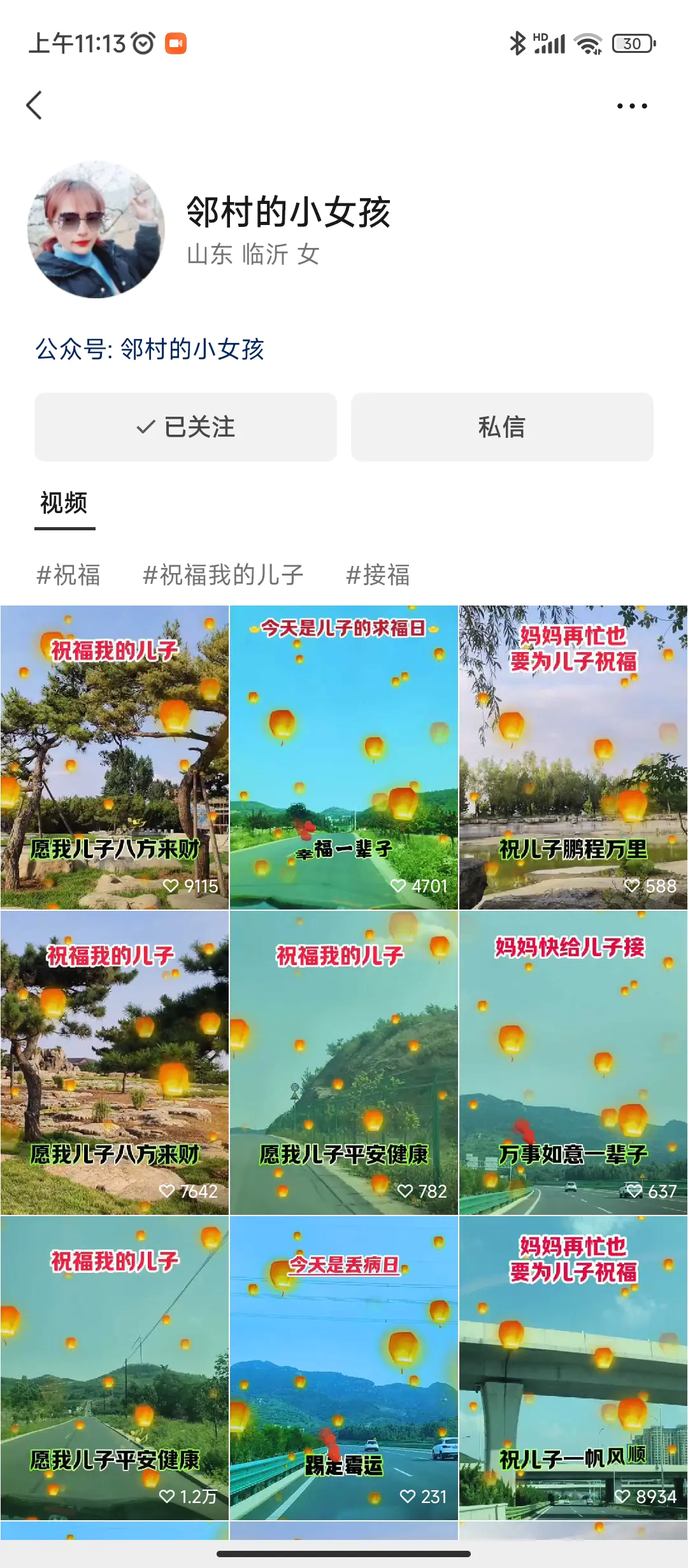Select the #祝福 hashtag filter
Screen dimensions: 688x1568
click(71, 575)
